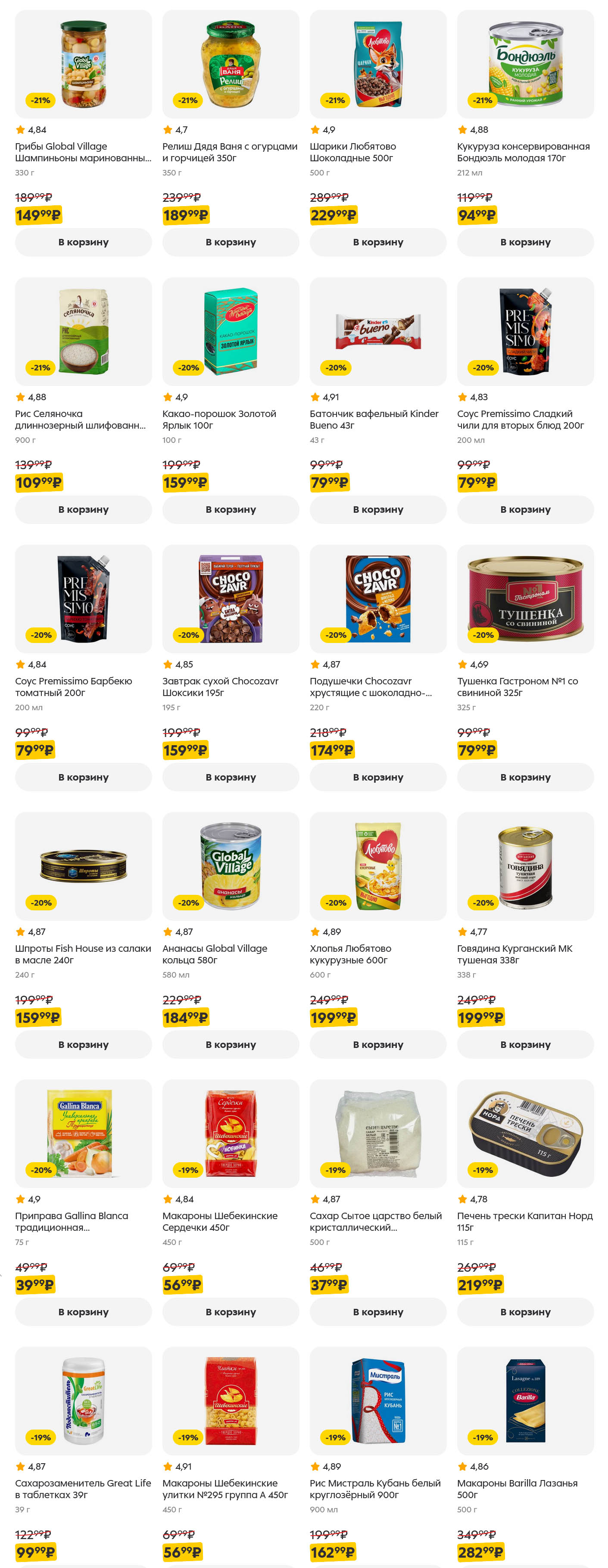608x1568 pixels.
Task: Add Соус Premissimo Сладкий чили to cart
Action: tap(525, 509)
